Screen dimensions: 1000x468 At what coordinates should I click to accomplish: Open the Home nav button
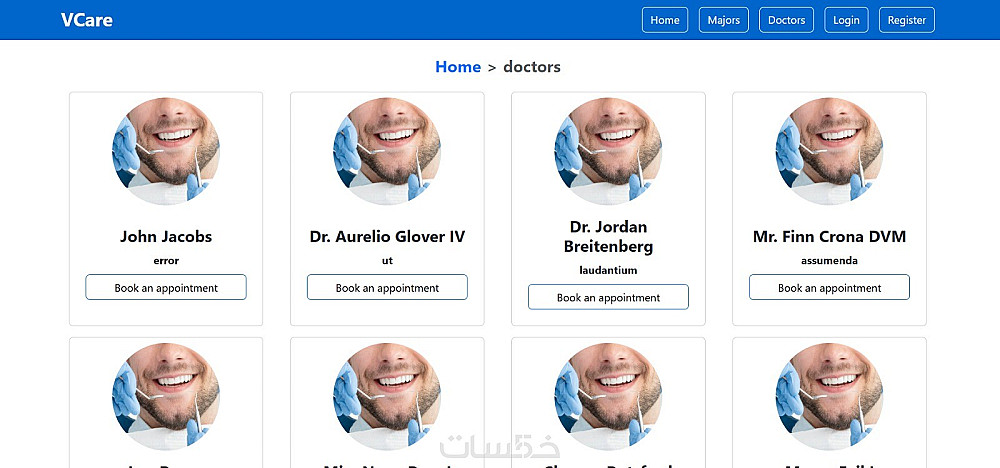[664, 20]
